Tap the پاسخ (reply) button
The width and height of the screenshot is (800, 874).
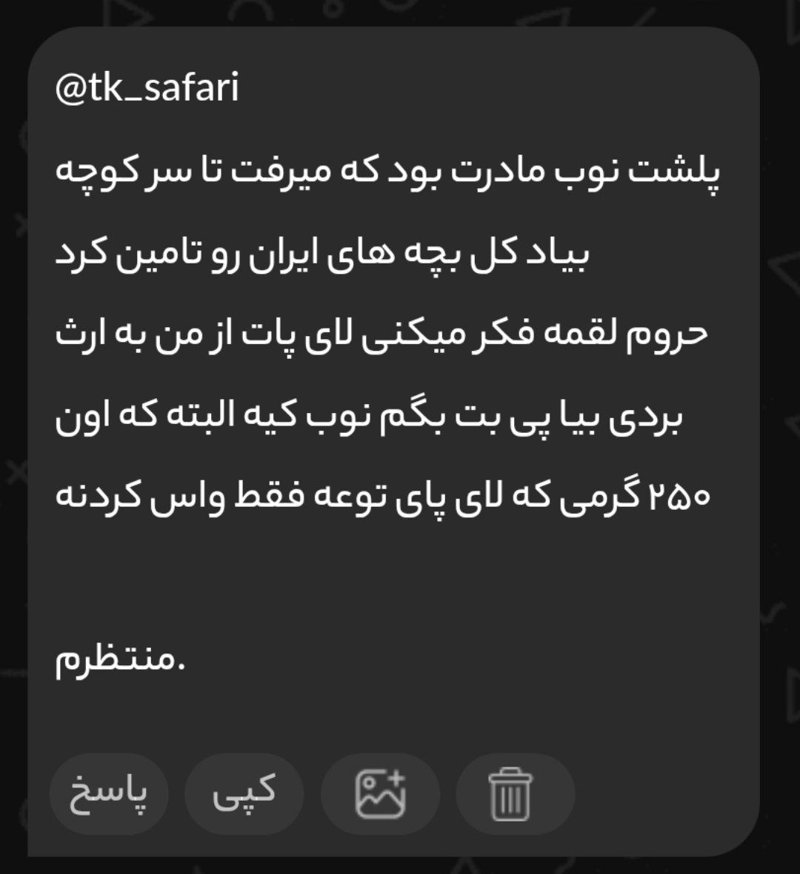(108, 795)
